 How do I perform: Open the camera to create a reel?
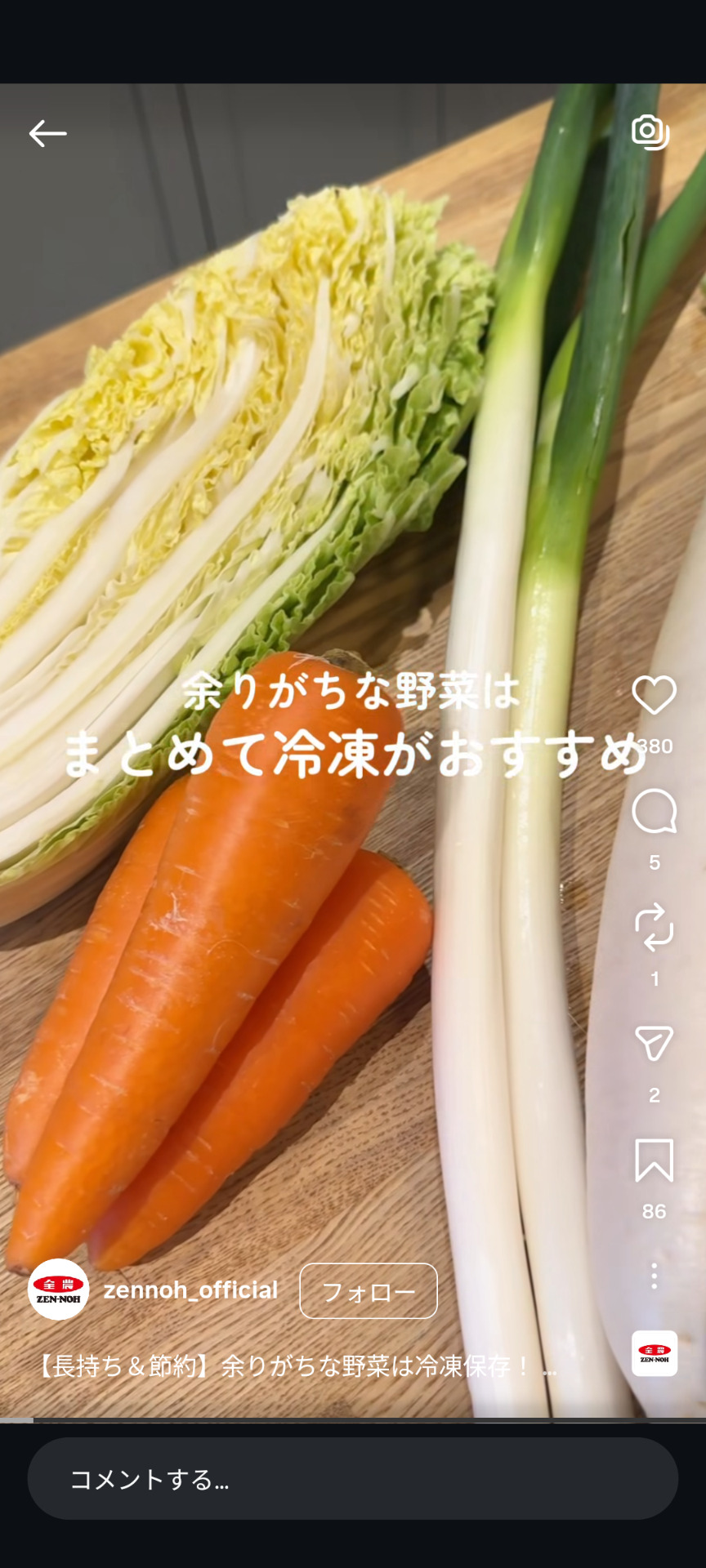point(650,131)
